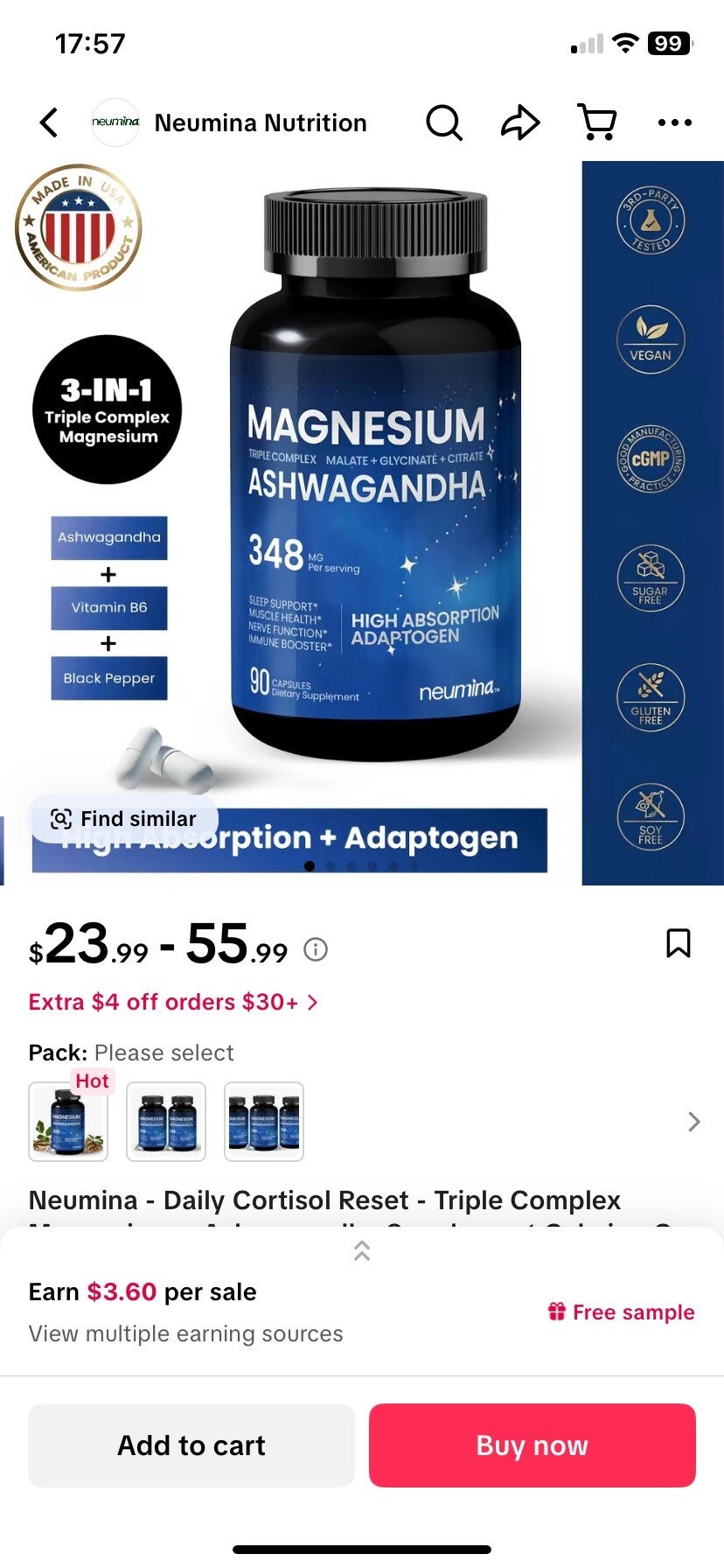Expand the earnings panel upward arrow
The image size is (724, 1568).
click(x=362, y=1251)
